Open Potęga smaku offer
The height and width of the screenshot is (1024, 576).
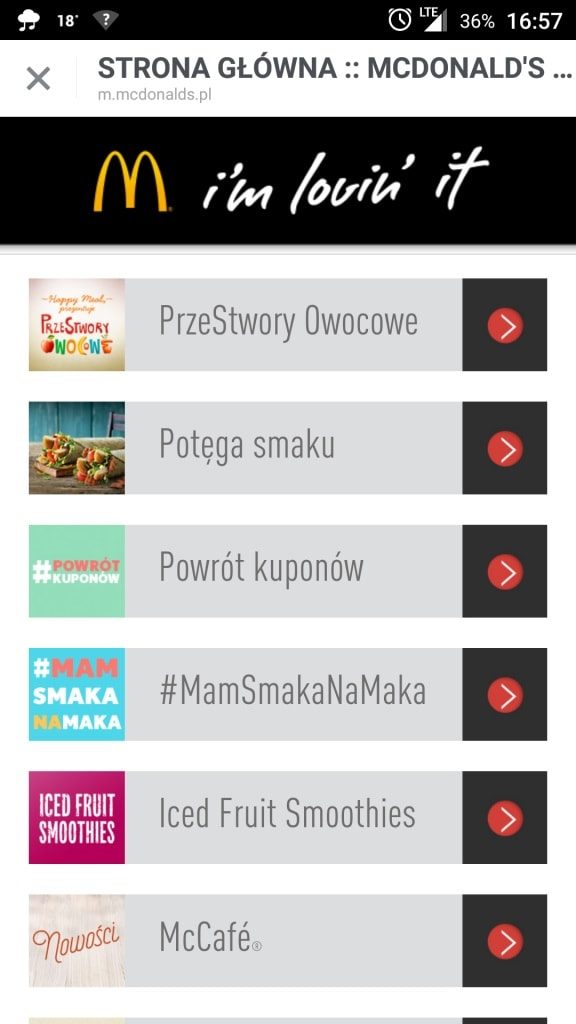pyautogui.click(x=288, y=448)
